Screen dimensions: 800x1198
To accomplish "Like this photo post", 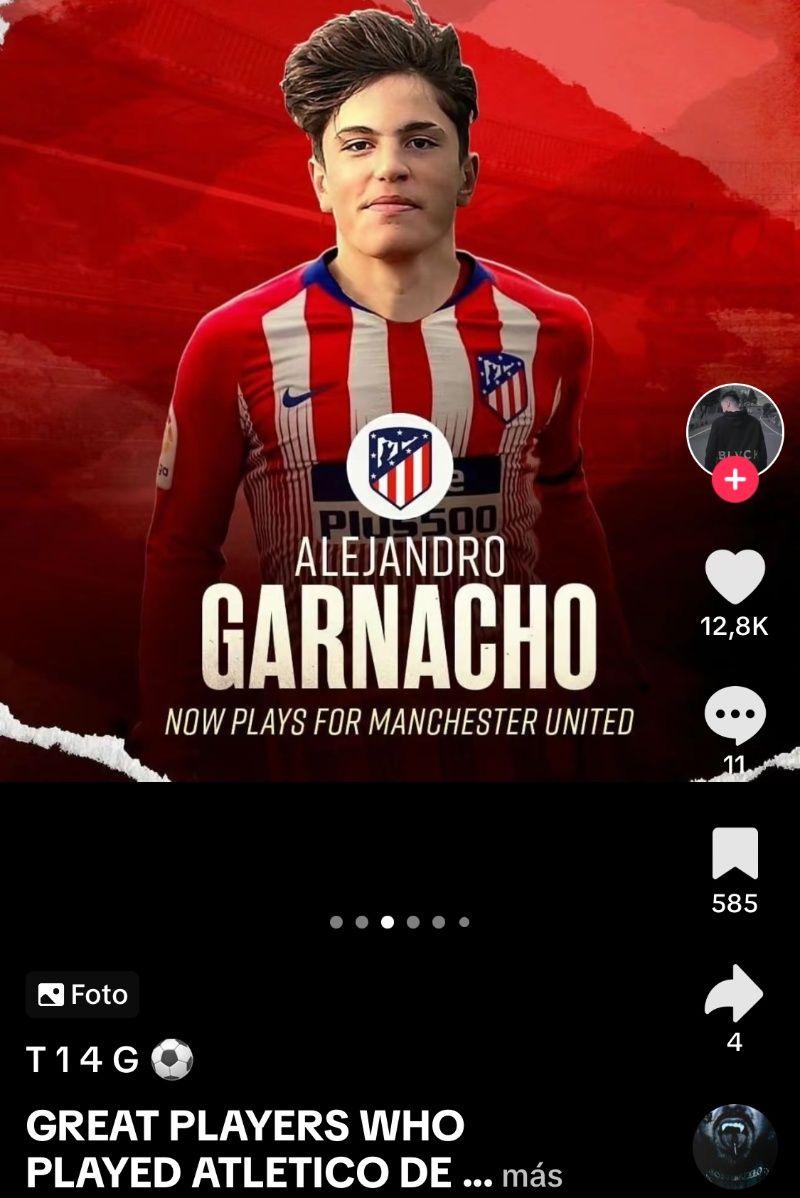I will [735, 578].
